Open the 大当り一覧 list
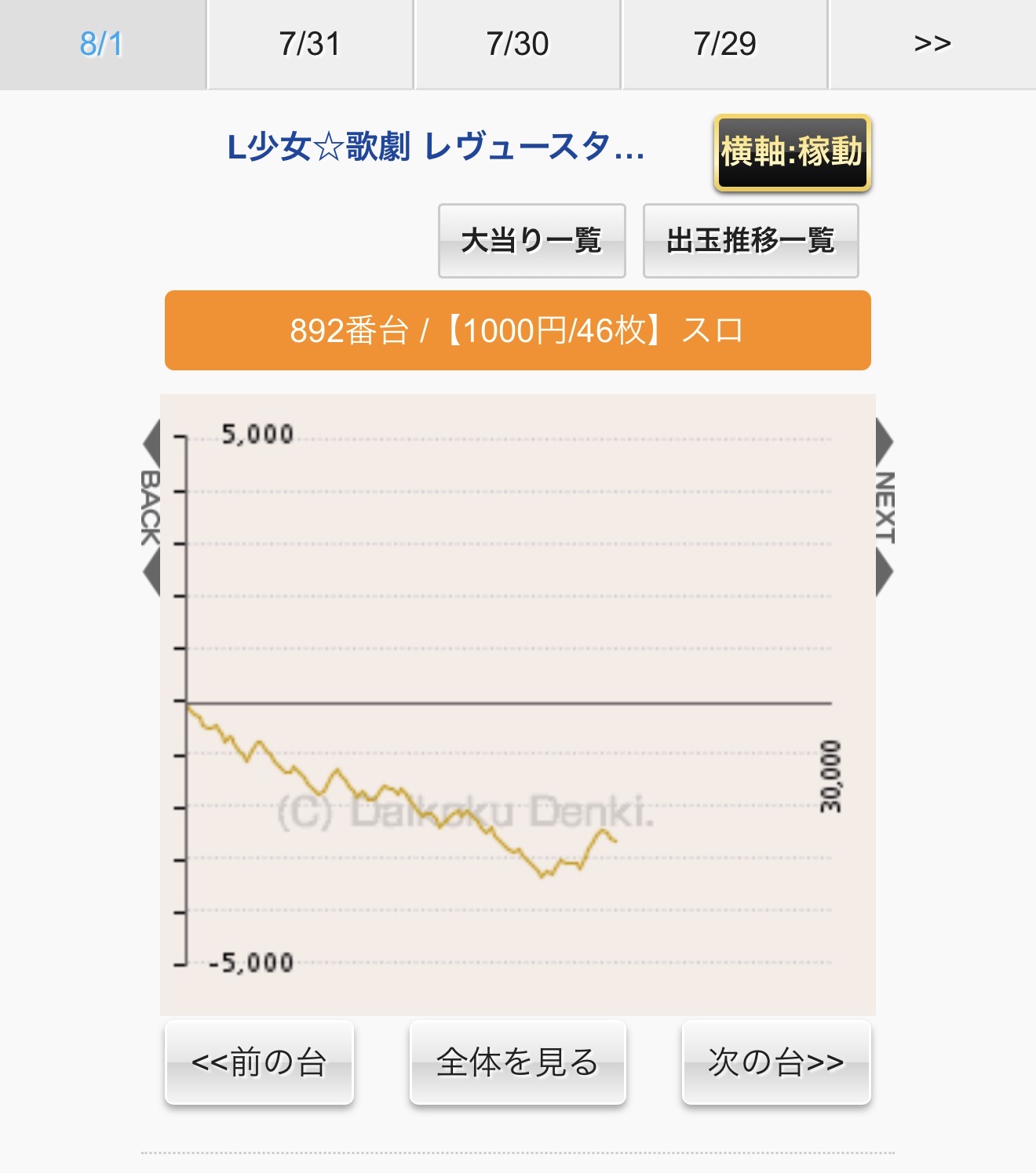The height and width of the screenshot is (1173, 1036). click(x=531, y=241)
